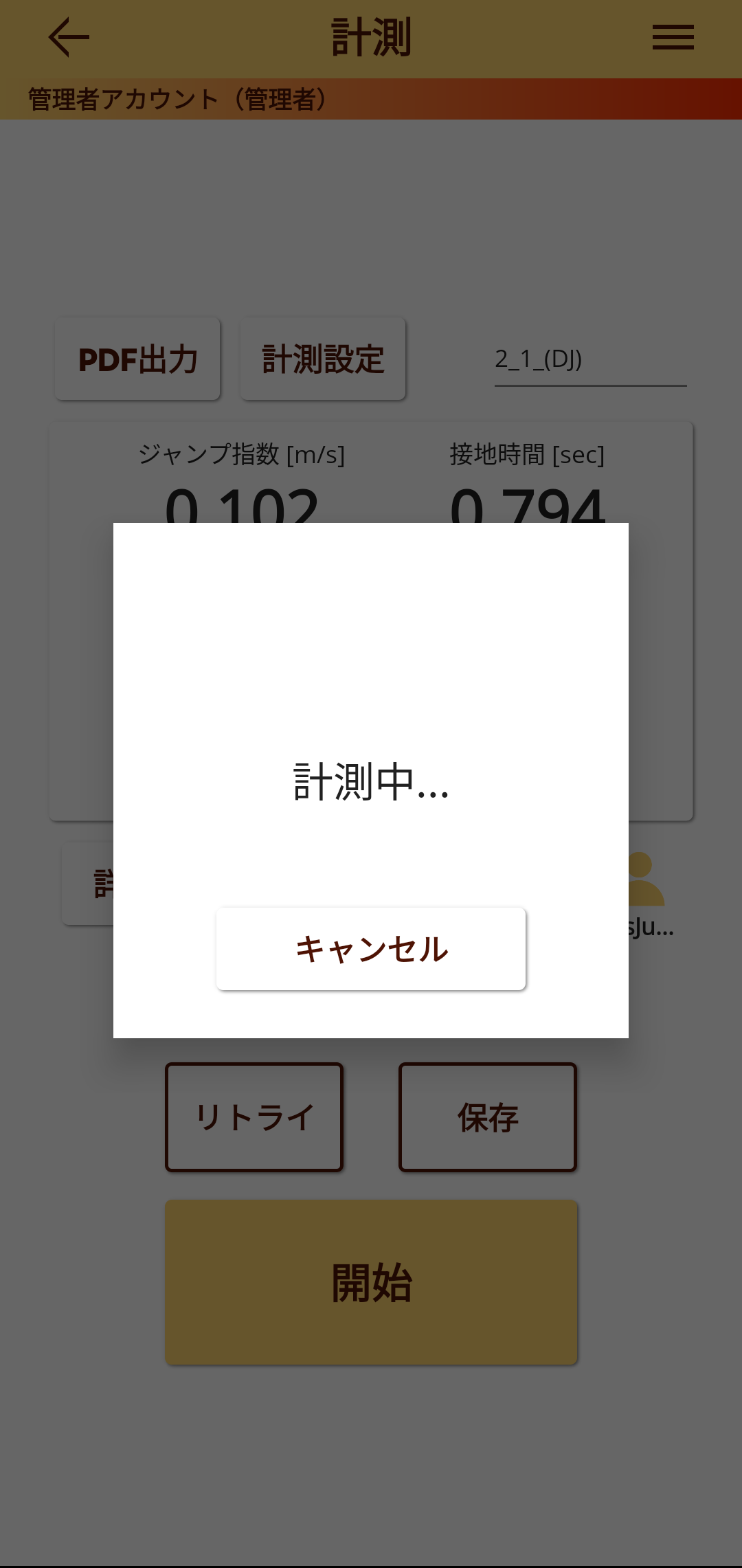
Task: Cancel the measurement in progress
Action: point(371,949)
